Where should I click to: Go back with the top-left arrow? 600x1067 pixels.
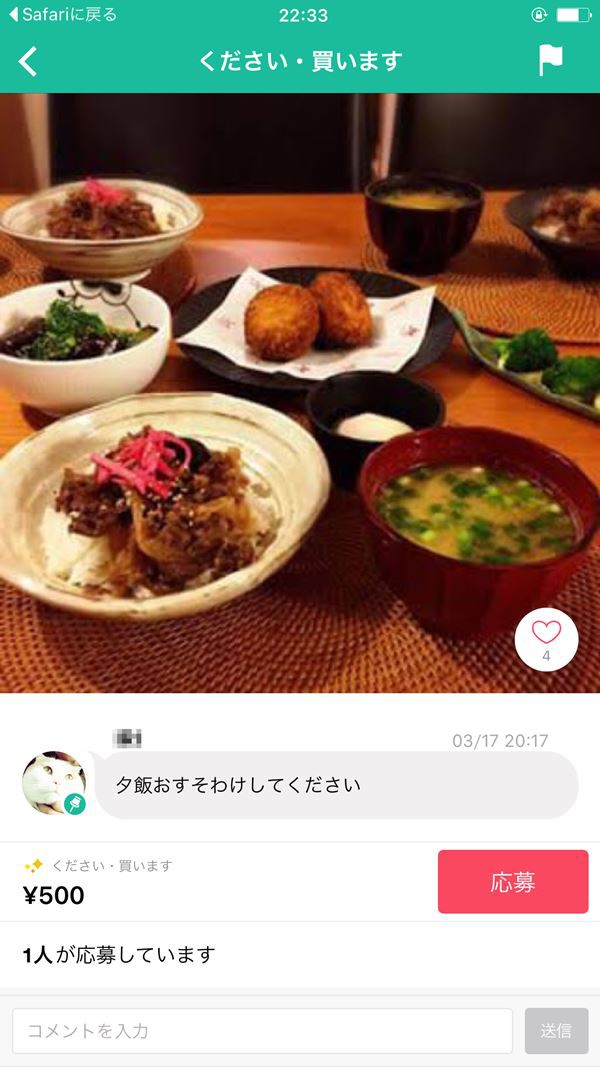(28, 62)
